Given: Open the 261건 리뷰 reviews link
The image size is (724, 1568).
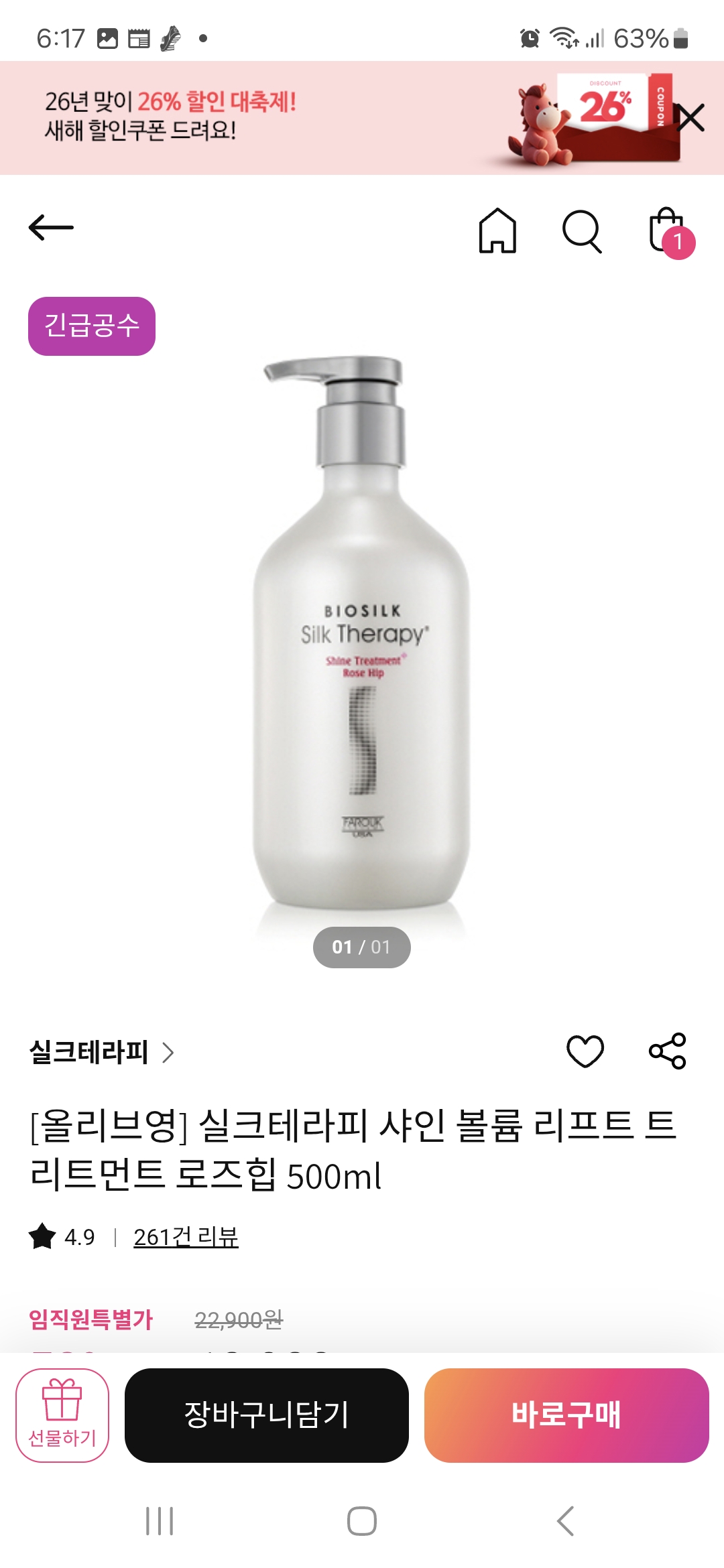Looking at the screenshot, I should point(186,1237).
